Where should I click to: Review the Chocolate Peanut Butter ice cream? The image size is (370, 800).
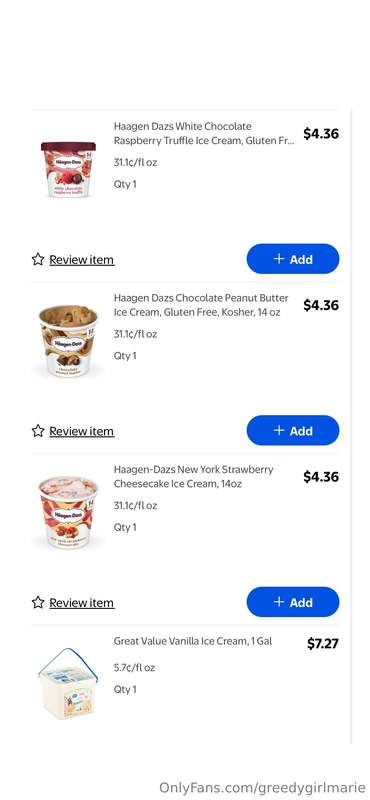(81, 431)
